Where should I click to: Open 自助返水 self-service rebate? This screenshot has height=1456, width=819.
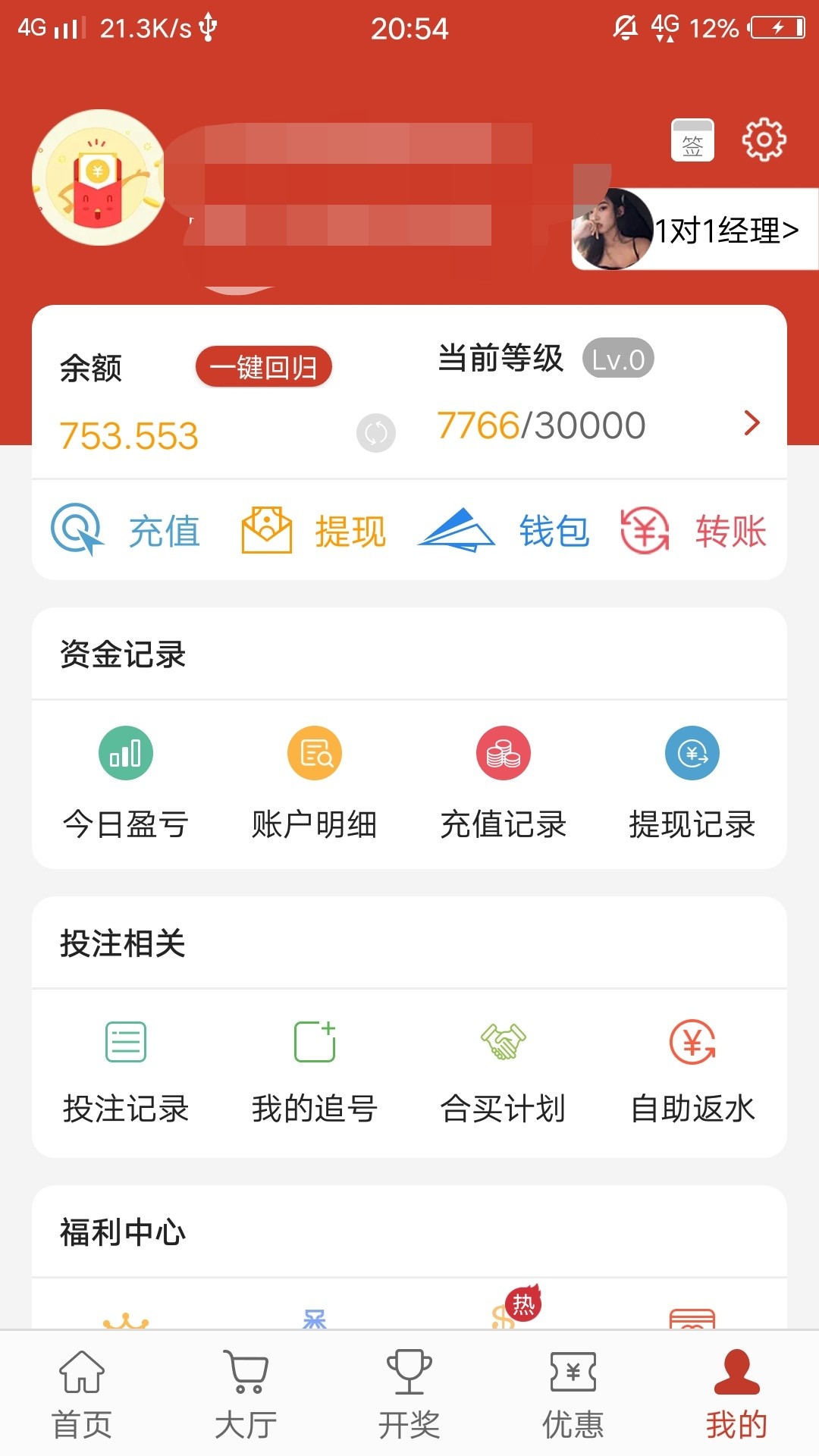click(x=692, y=1069)
